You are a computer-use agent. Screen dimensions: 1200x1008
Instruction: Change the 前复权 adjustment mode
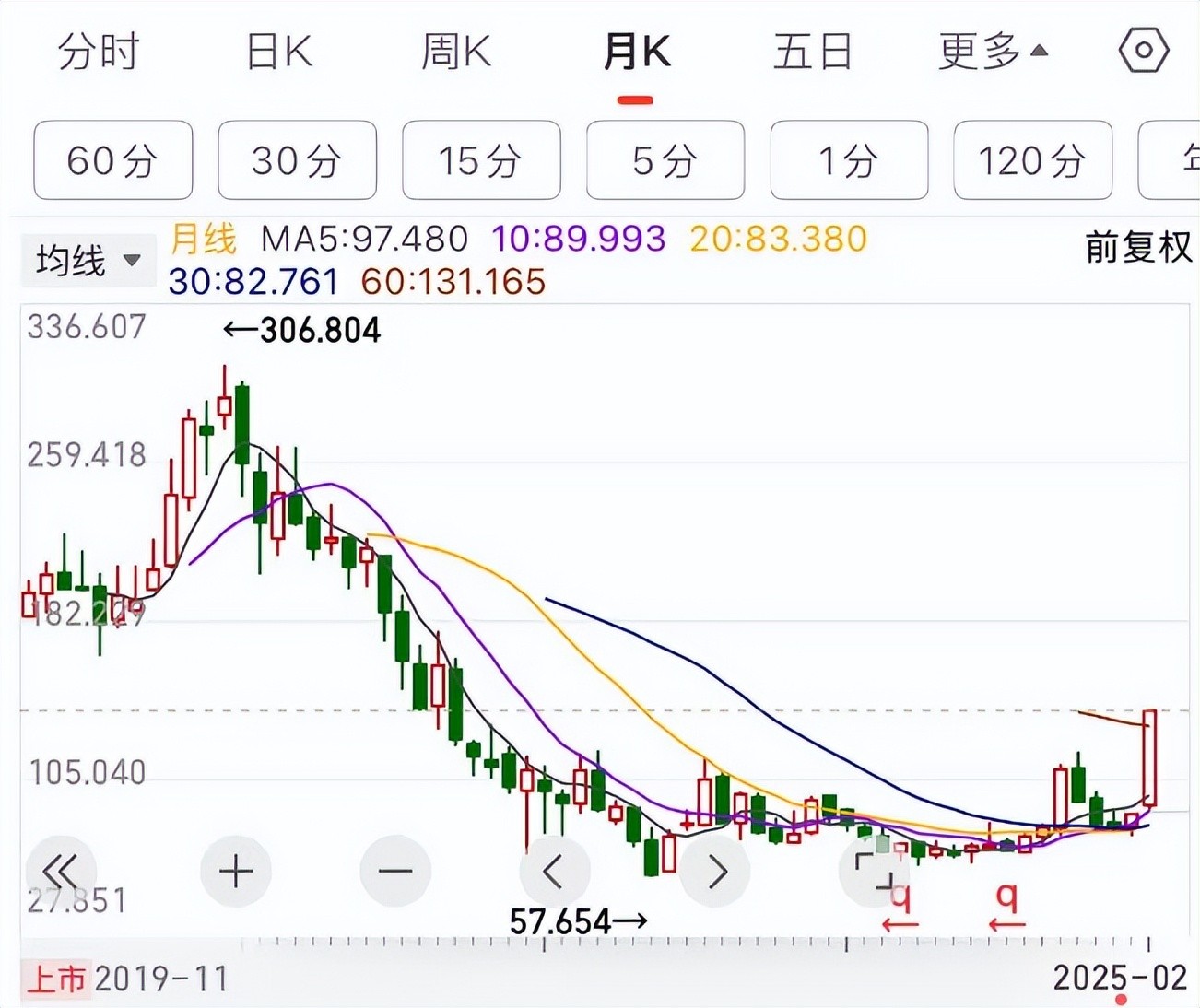click(x=1137, y=248)
